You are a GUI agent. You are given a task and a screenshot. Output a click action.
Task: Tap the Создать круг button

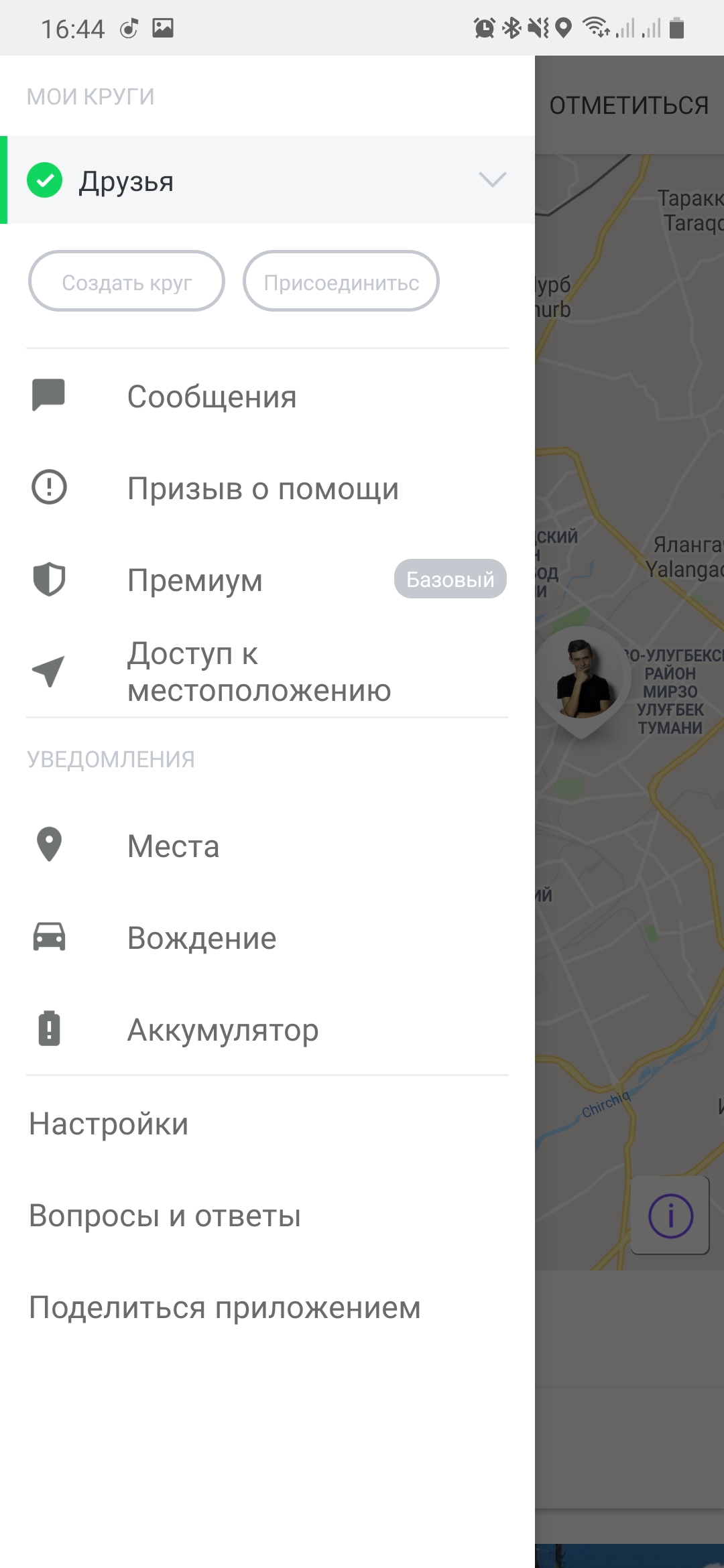coord(127,281)
